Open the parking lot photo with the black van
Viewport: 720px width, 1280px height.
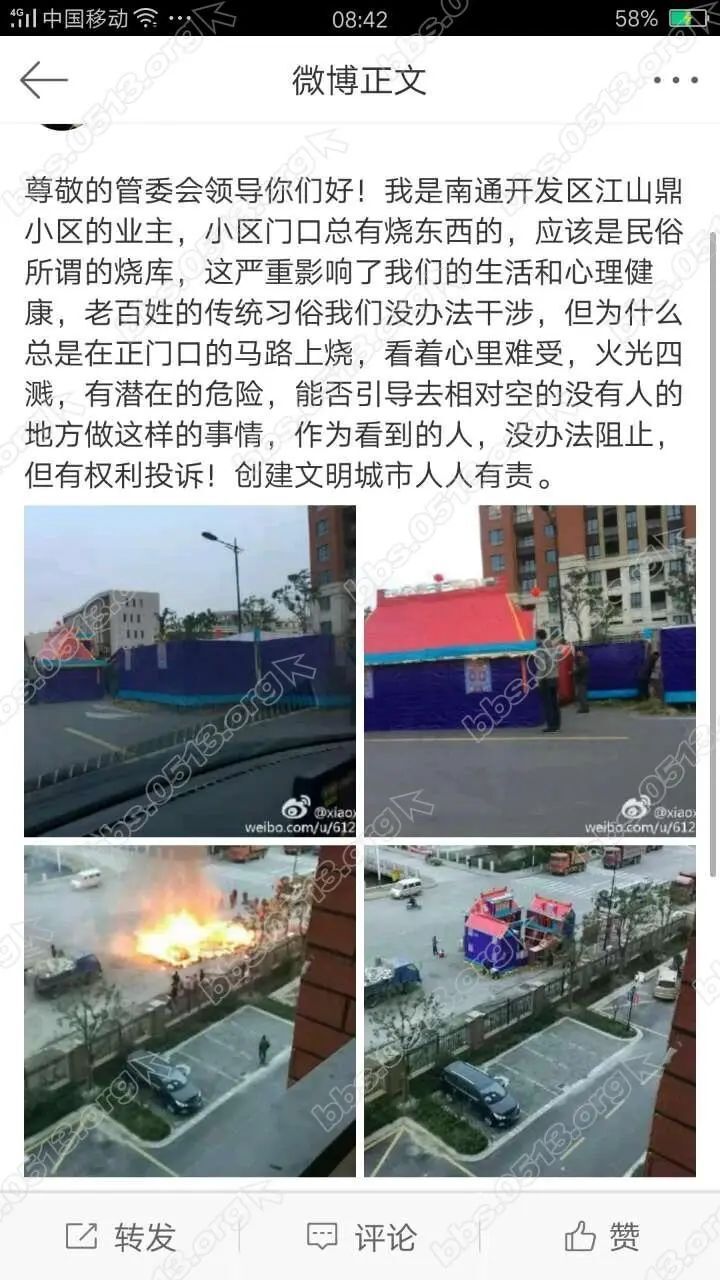tap(532, 1000)
